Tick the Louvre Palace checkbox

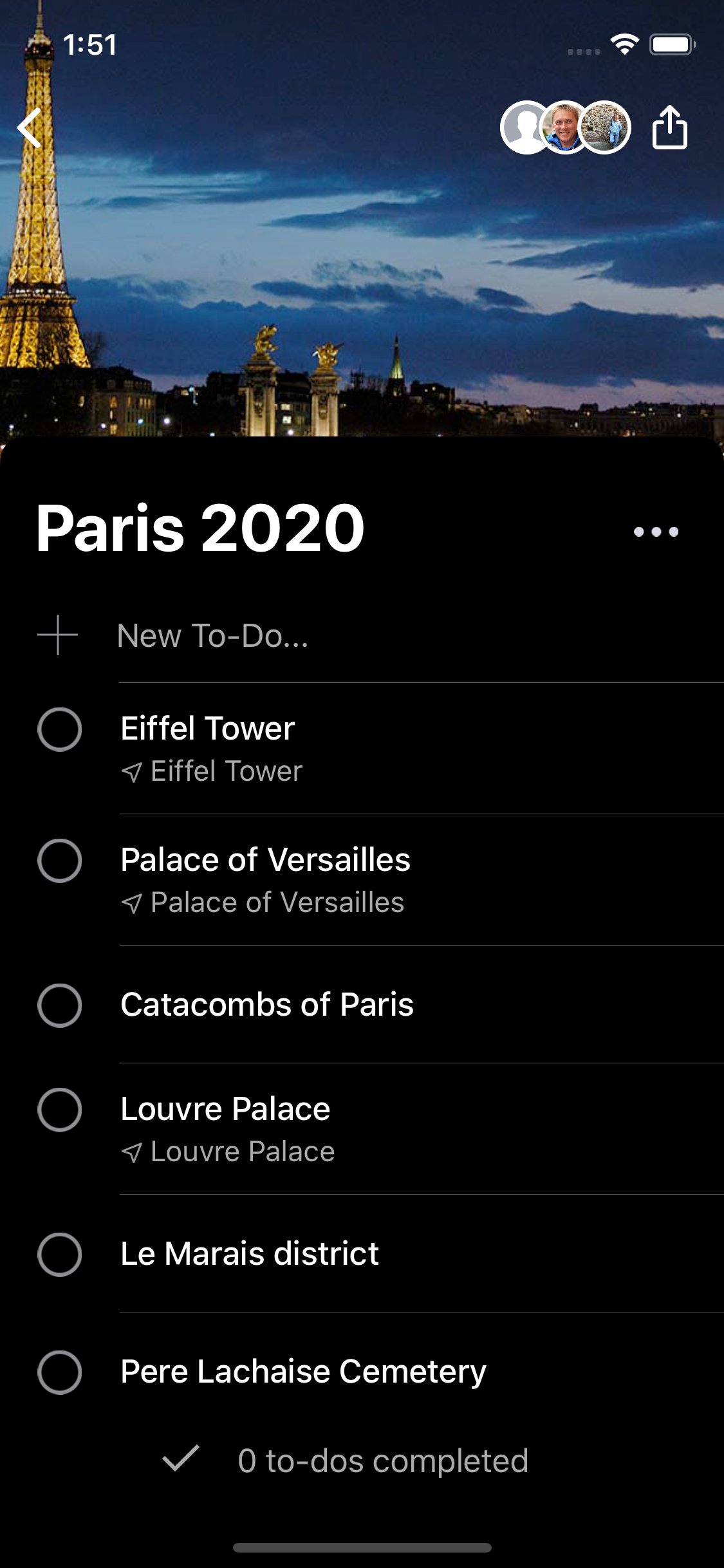[59, 1110]
